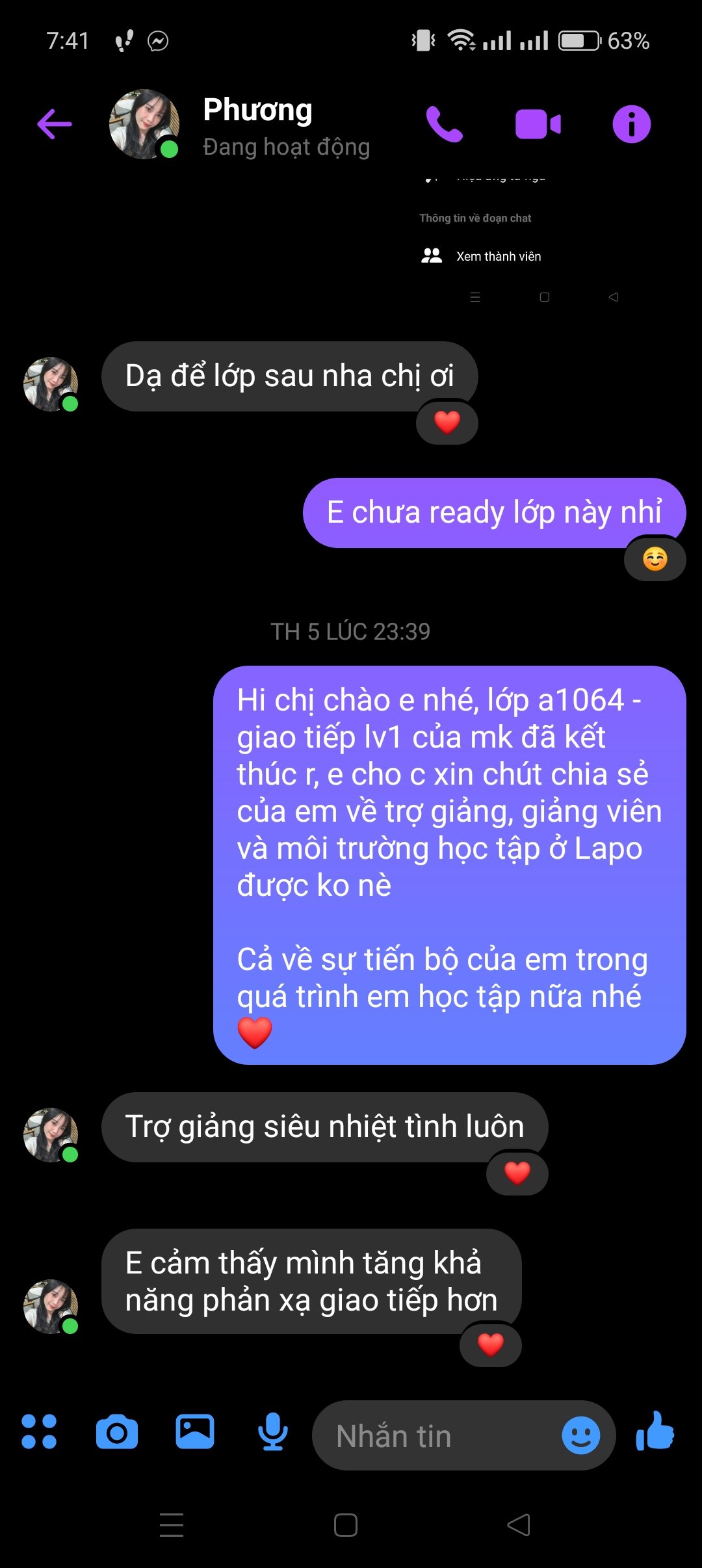Go back from Phương's chat
702x1568 pixels.
[55, 124]
